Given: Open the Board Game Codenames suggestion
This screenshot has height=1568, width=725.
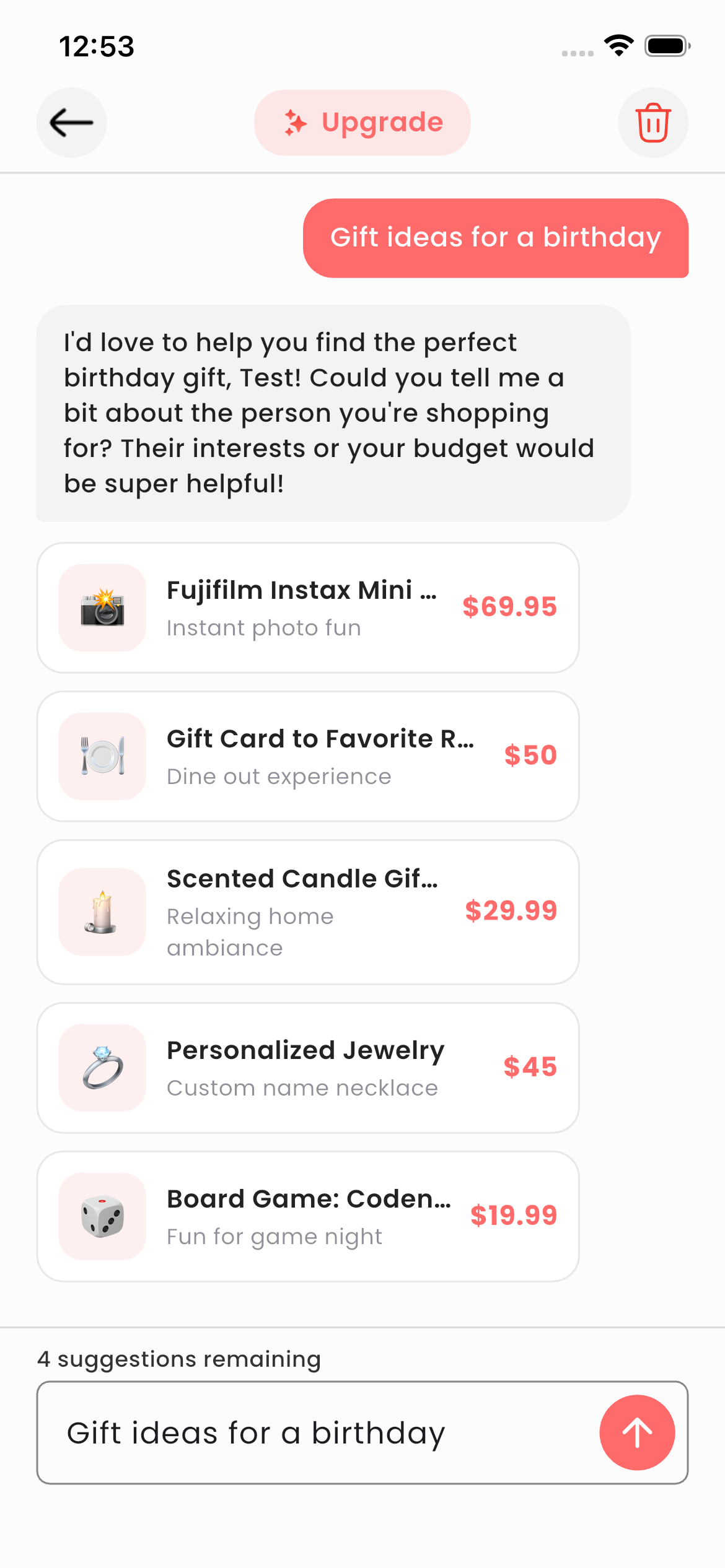Looking at the screenshot, I should click(308, 1216).
